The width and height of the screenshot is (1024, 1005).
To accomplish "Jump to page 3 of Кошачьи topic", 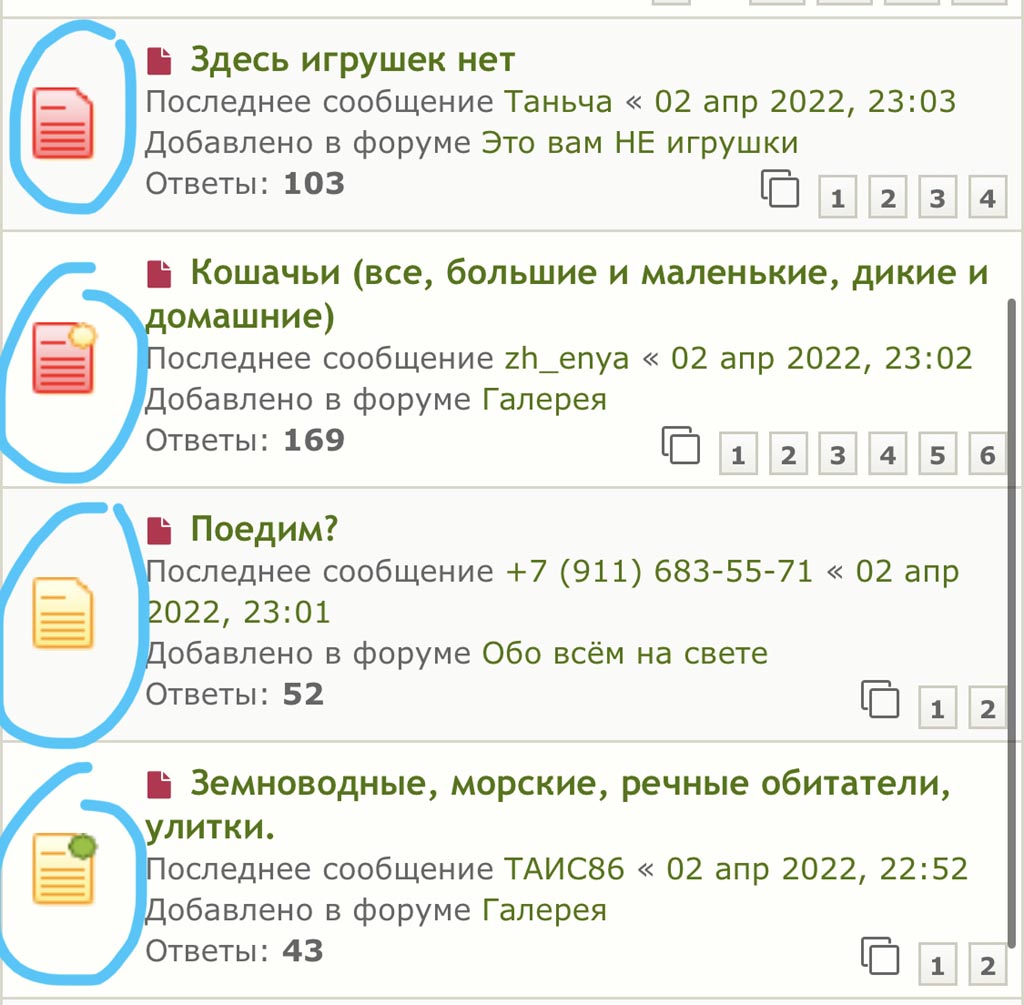I will pyautogui.click(x=837, y=455).
